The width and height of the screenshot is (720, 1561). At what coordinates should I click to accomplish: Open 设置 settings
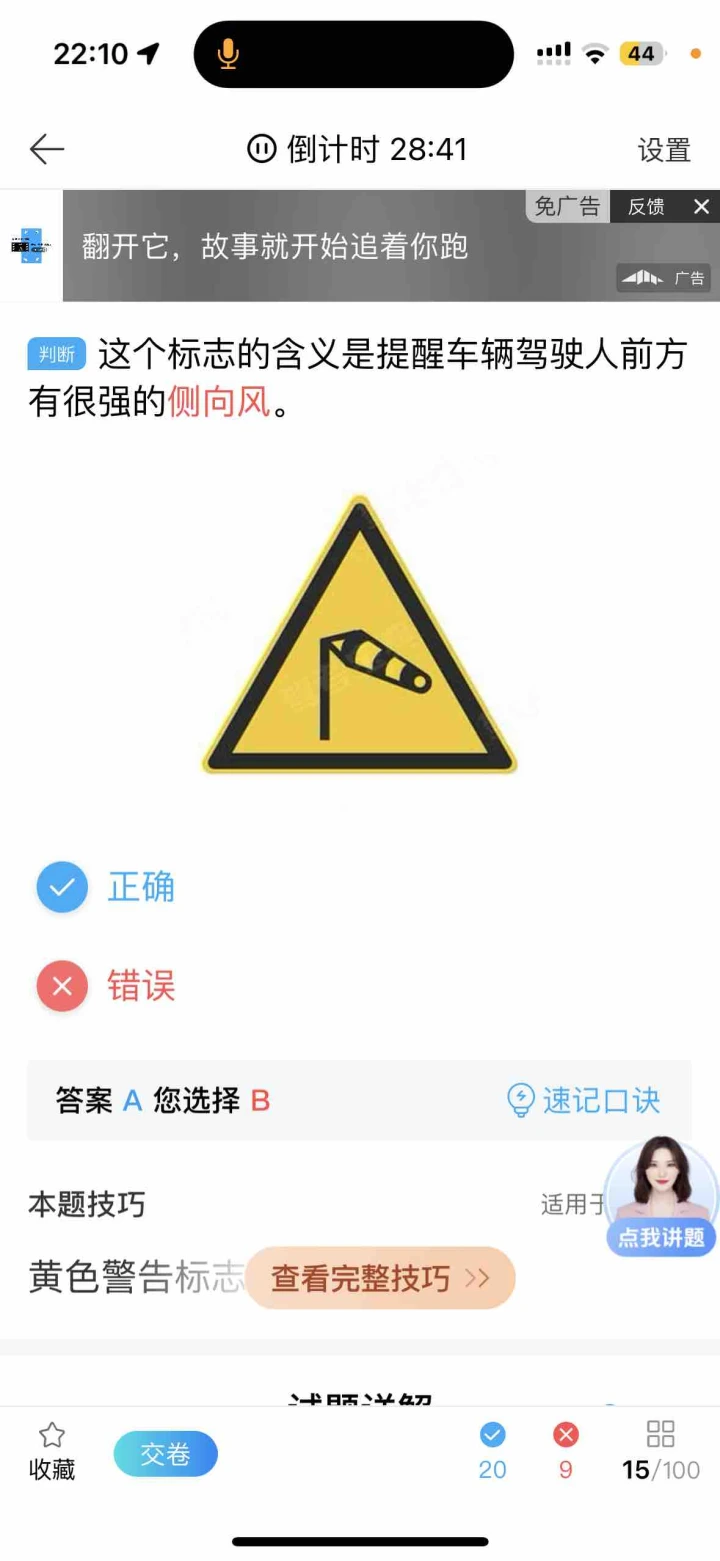click(664, 150)
